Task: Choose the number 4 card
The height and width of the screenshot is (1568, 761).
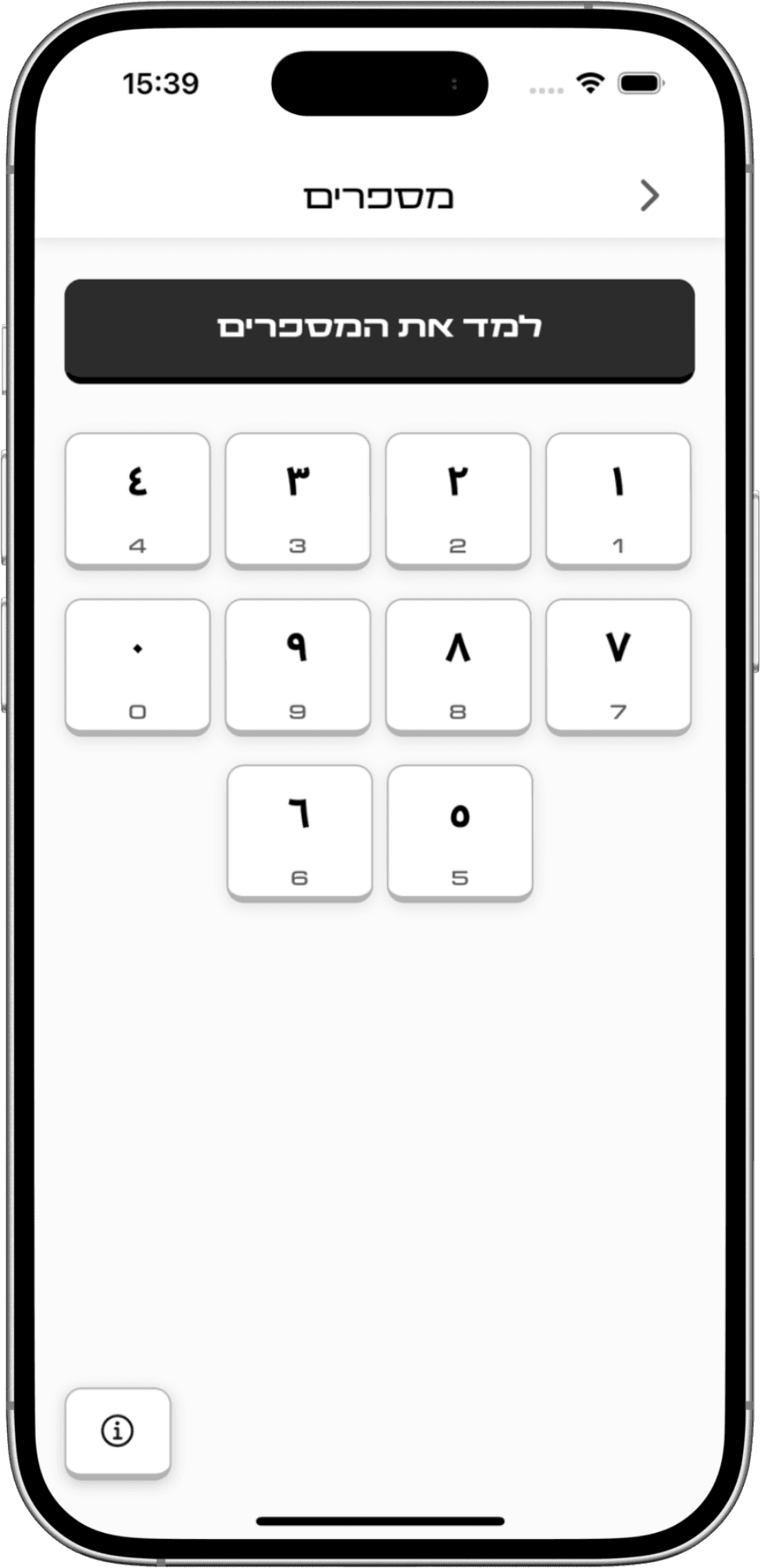Action: 138,500
